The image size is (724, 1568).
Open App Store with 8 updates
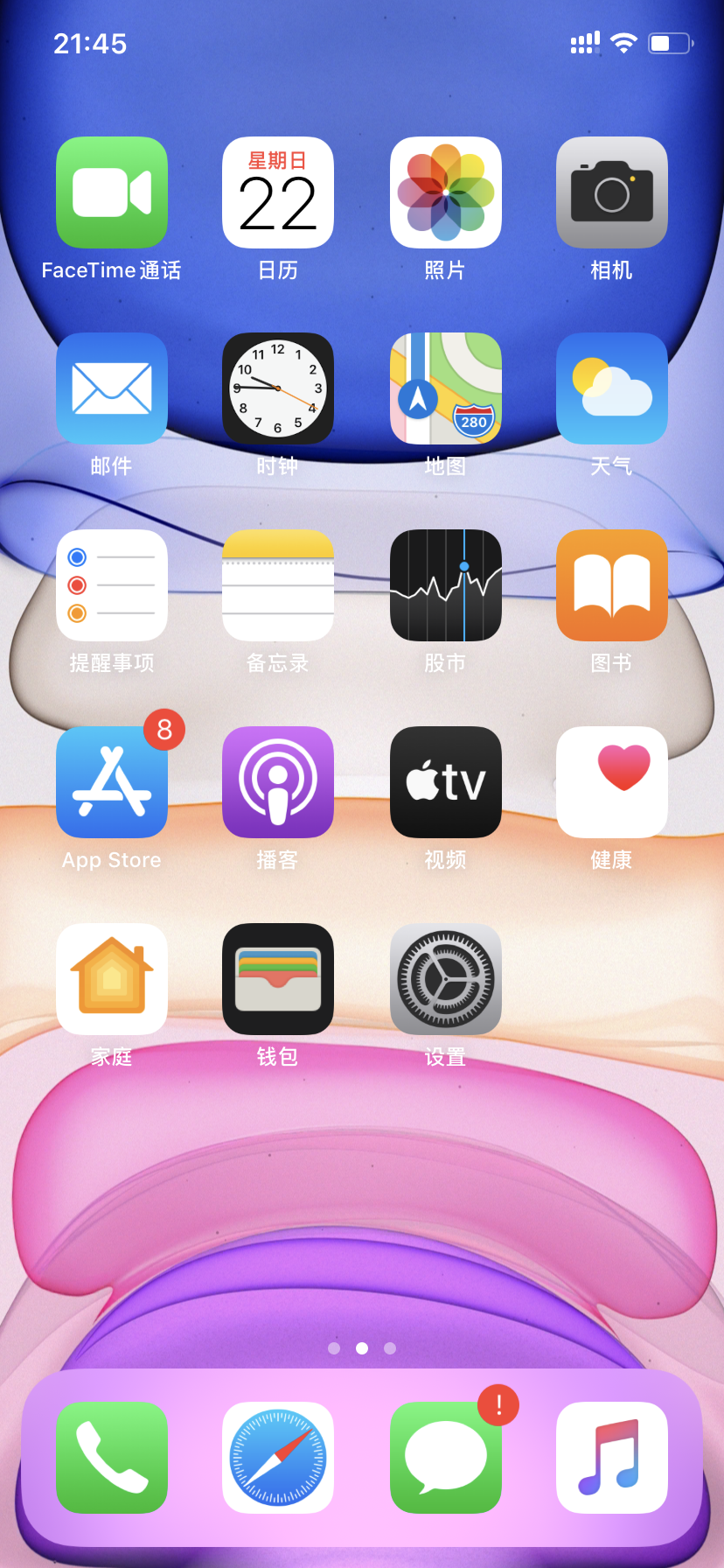[x=112, y=782]
